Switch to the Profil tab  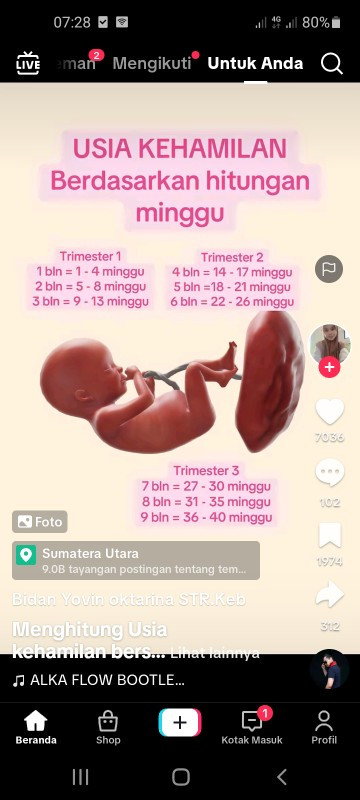coord(324,728)
